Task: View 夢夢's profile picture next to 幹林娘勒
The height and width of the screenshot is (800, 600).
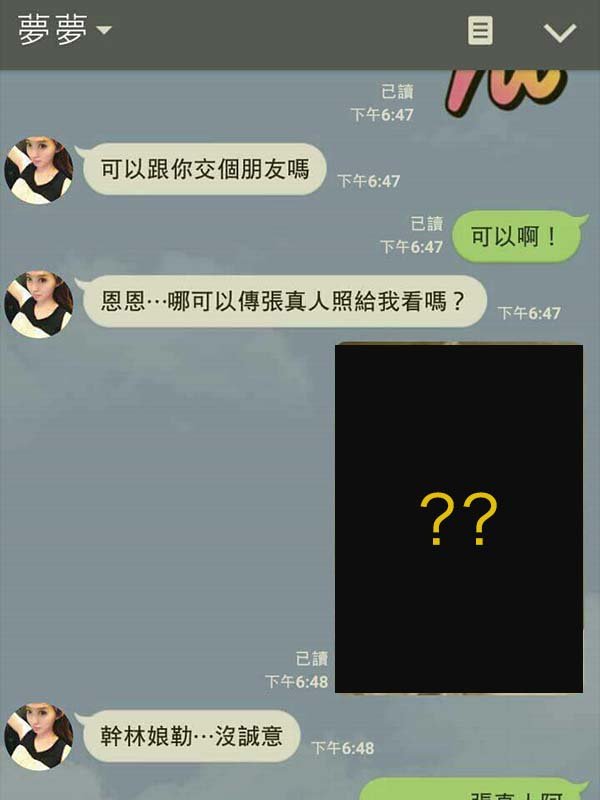Action: 40,737
